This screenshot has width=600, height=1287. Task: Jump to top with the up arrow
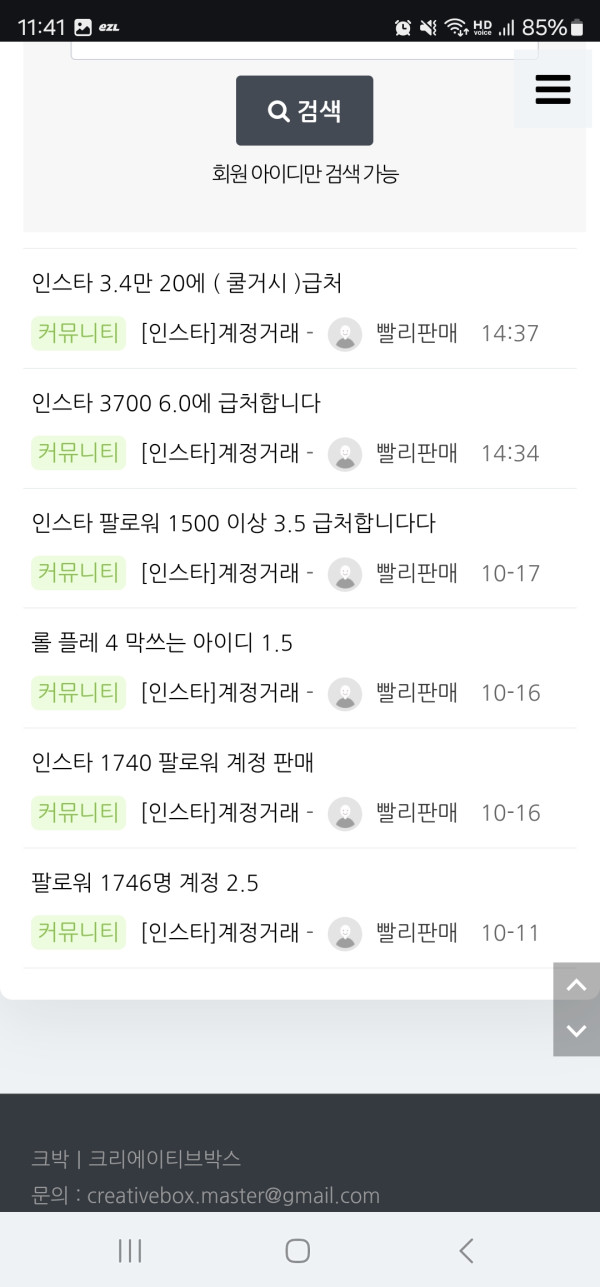pos(576,985)
